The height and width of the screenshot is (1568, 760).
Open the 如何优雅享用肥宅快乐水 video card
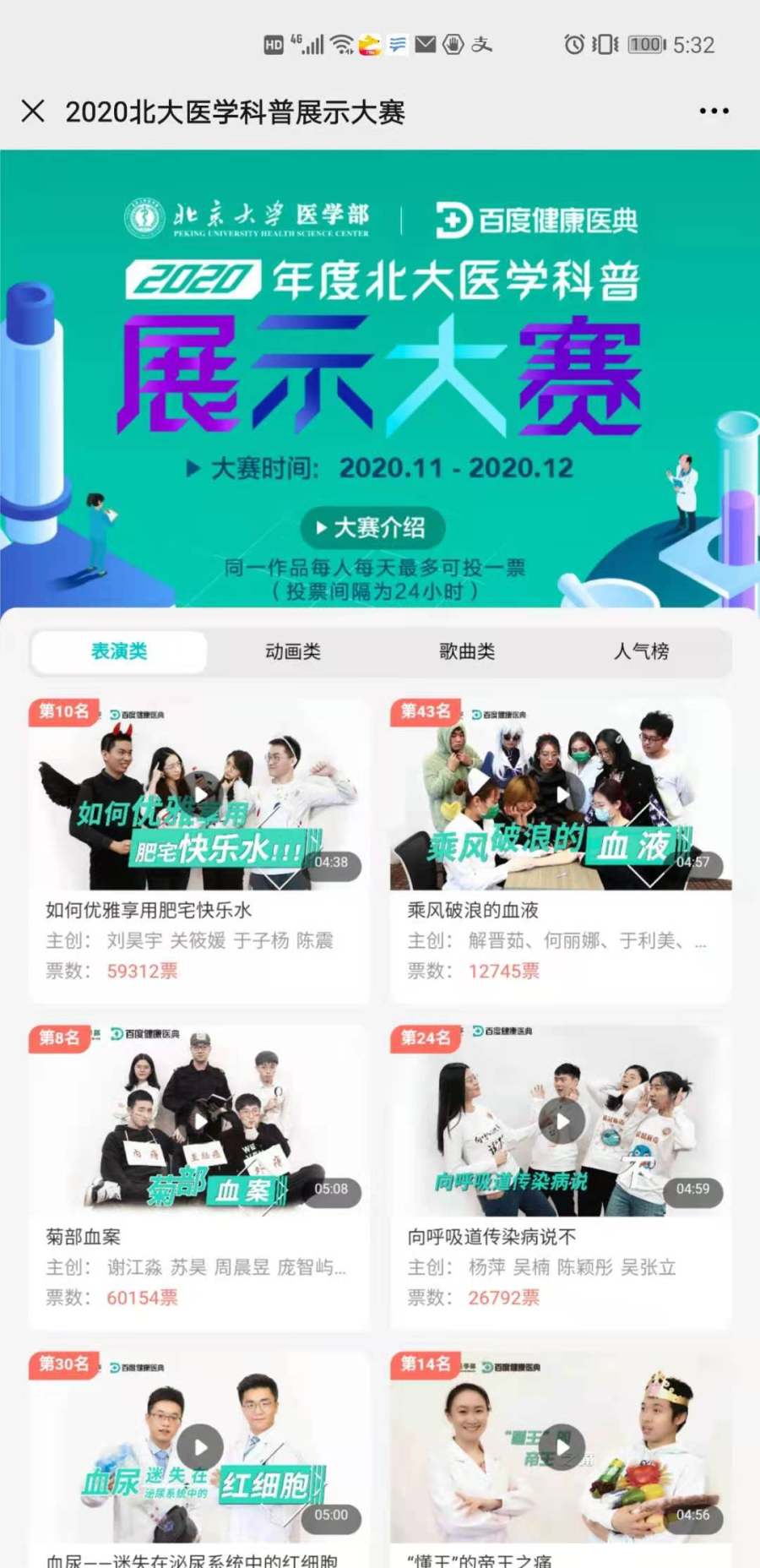pos(200,795)
